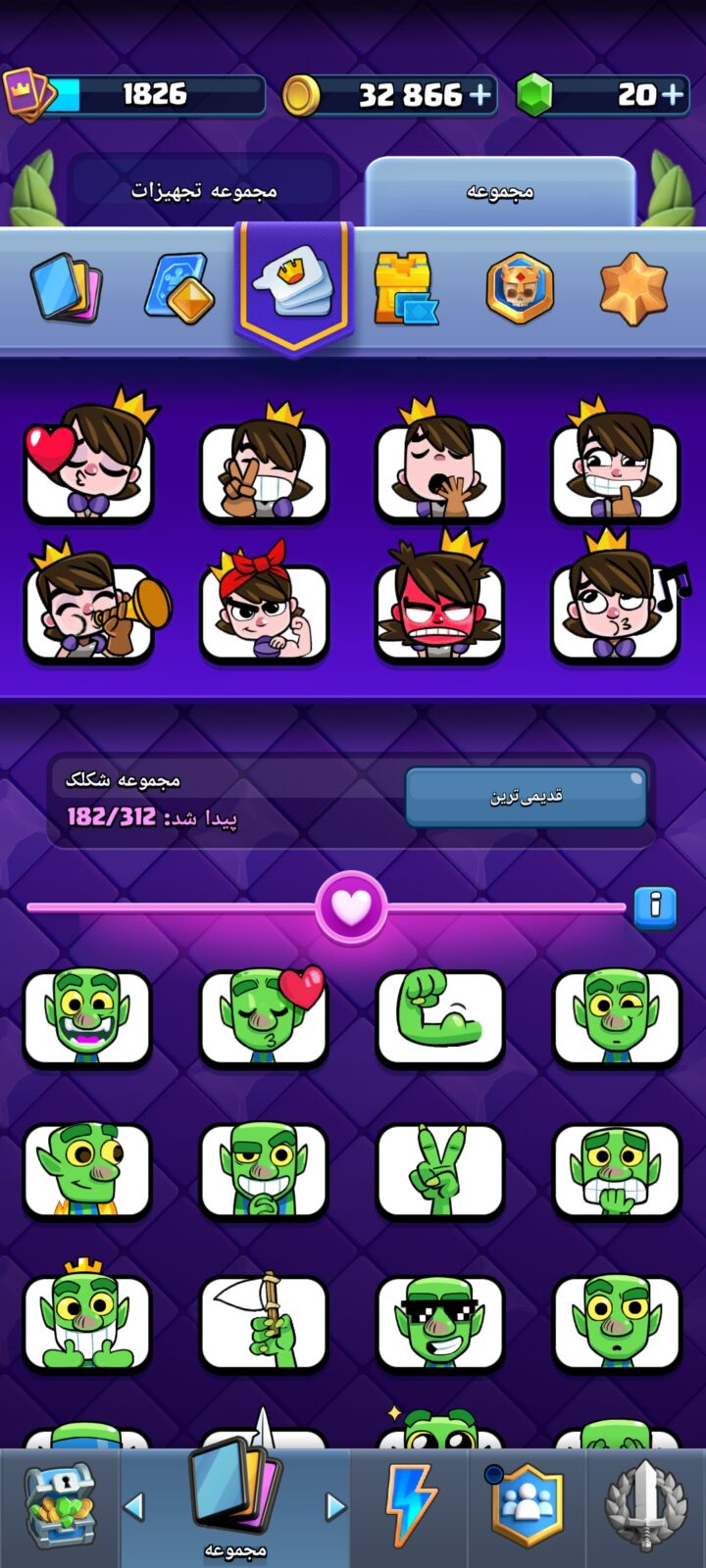This screenshot has height=1568, width=706.
Task: Add more gold with the plus button
Action: (479, 95)
